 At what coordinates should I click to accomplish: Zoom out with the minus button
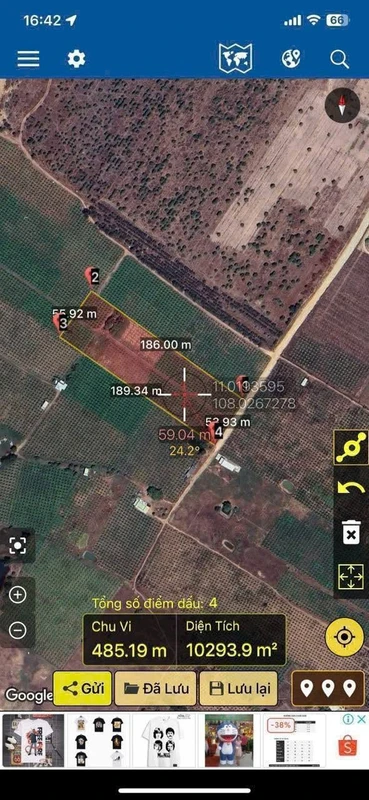(x=17, y=631)
